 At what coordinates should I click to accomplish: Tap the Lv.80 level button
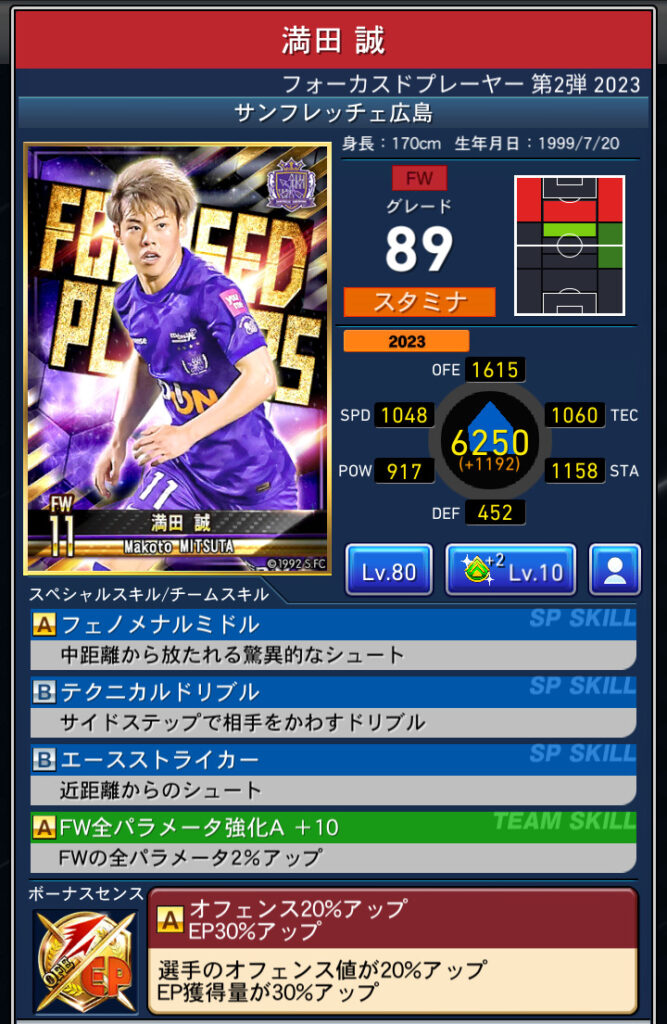(388, 571)
